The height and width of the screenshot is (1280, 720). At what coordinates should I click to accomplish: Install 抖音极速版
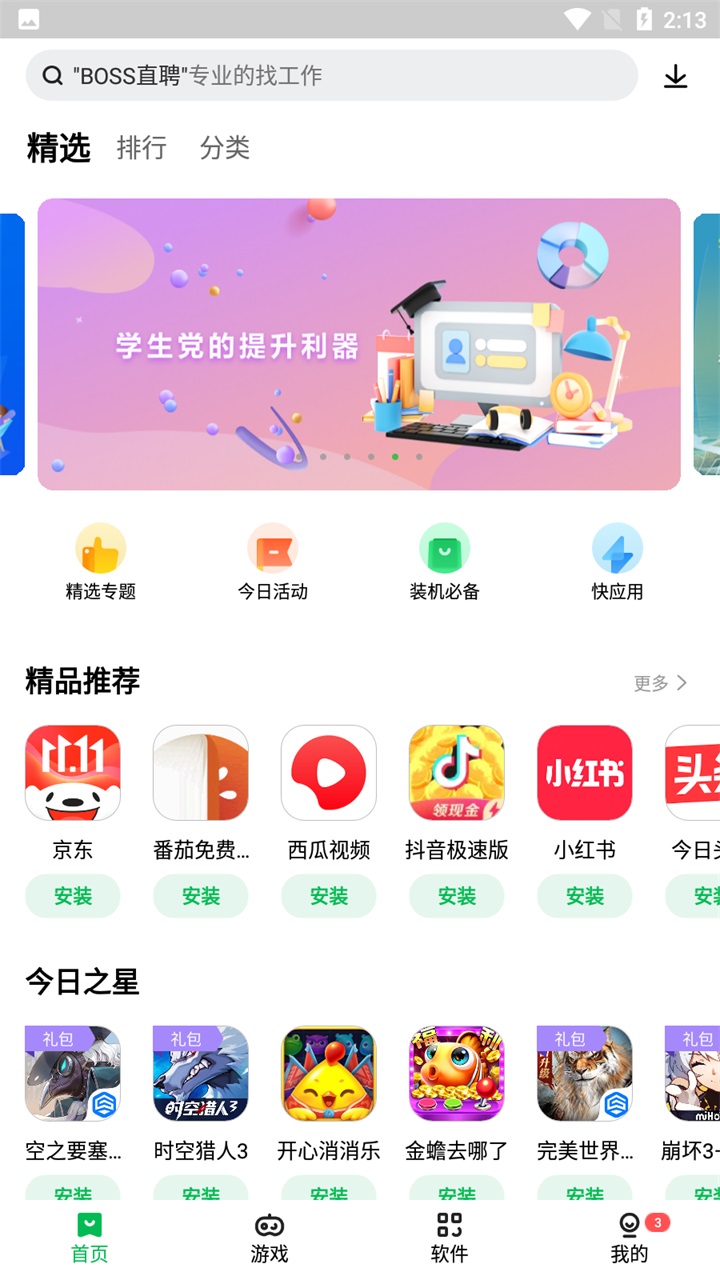(456, 896)
